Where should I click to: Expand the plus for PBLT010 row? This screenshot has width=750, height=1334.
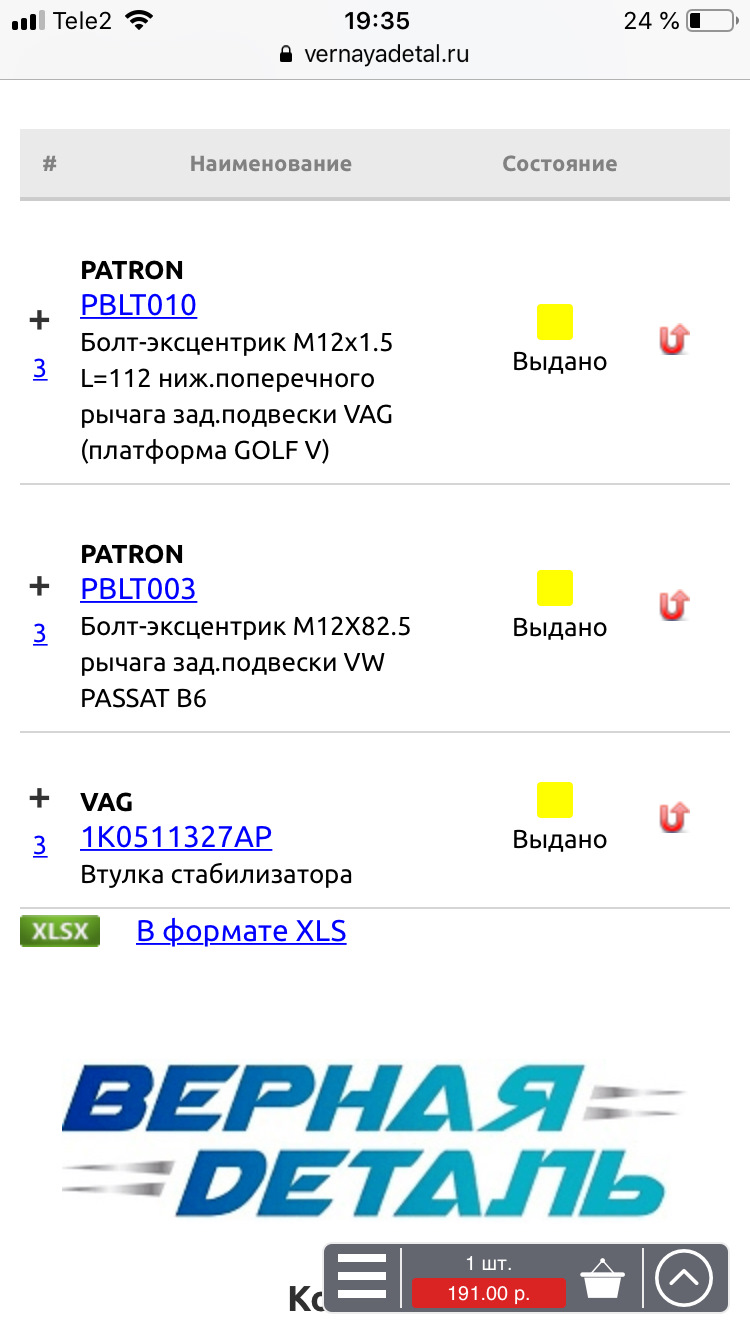[x=39, y=320]
